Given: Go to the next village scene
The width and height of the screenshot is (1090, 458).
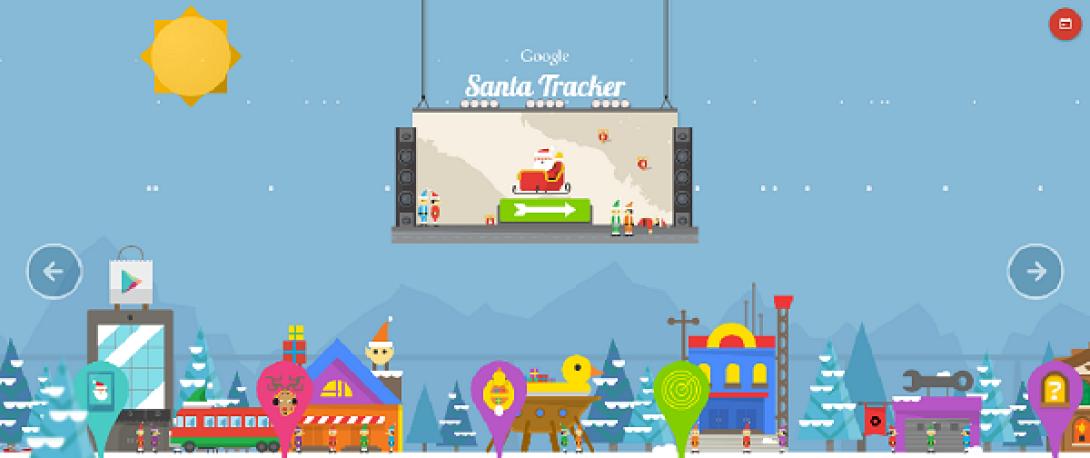Looking at the screenshot, I should (x=1035, y=271).
